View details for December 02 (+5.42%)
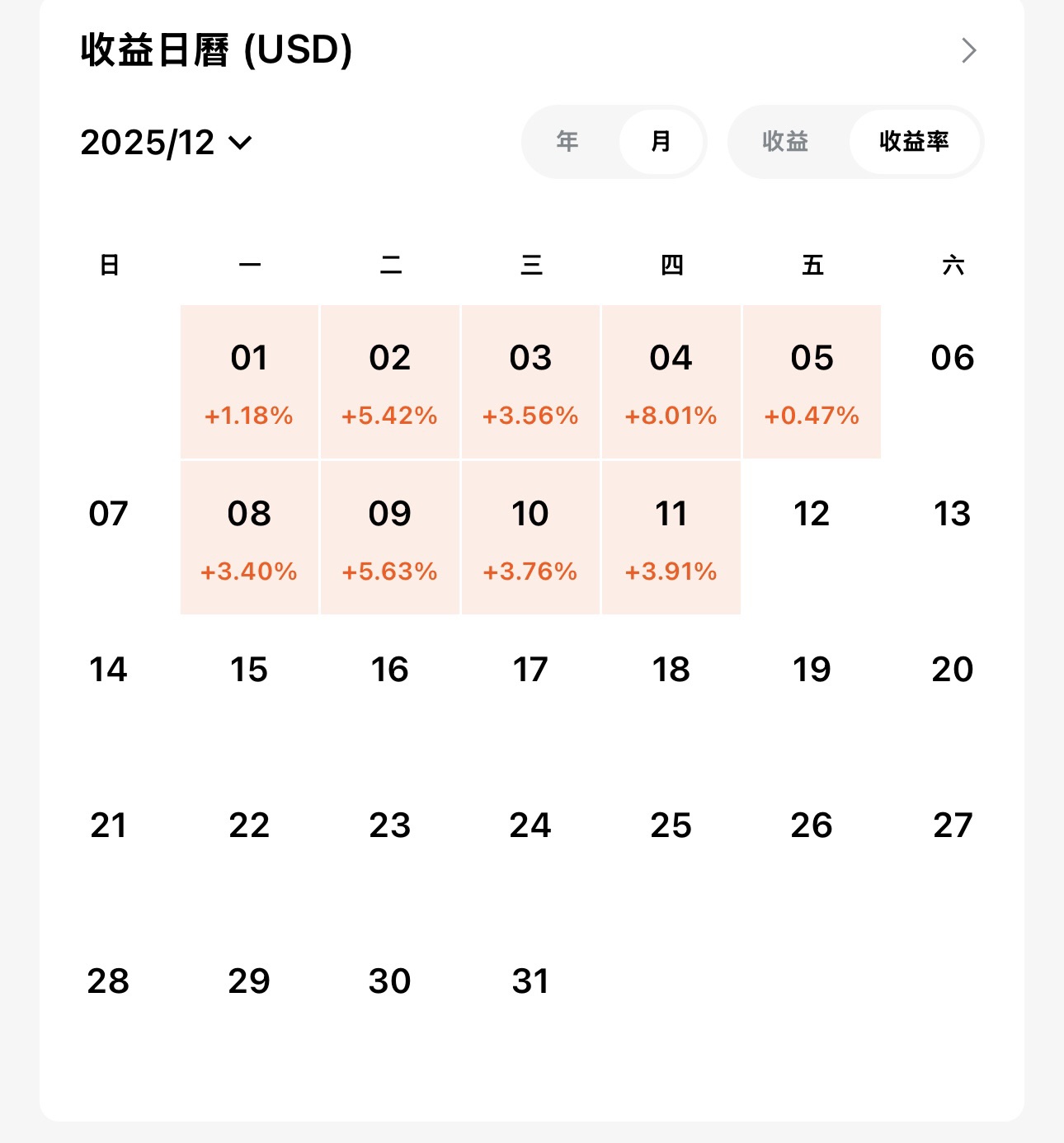 coord(389,381)
